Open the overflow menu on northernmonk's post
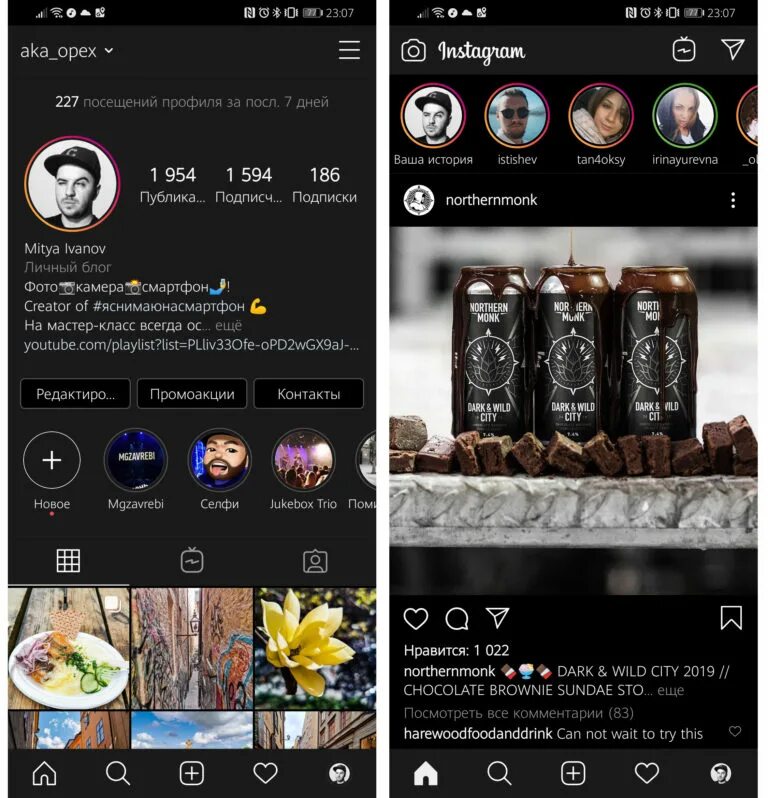The image size is (768, 798). pyautogui.click(x=733, y=200)
